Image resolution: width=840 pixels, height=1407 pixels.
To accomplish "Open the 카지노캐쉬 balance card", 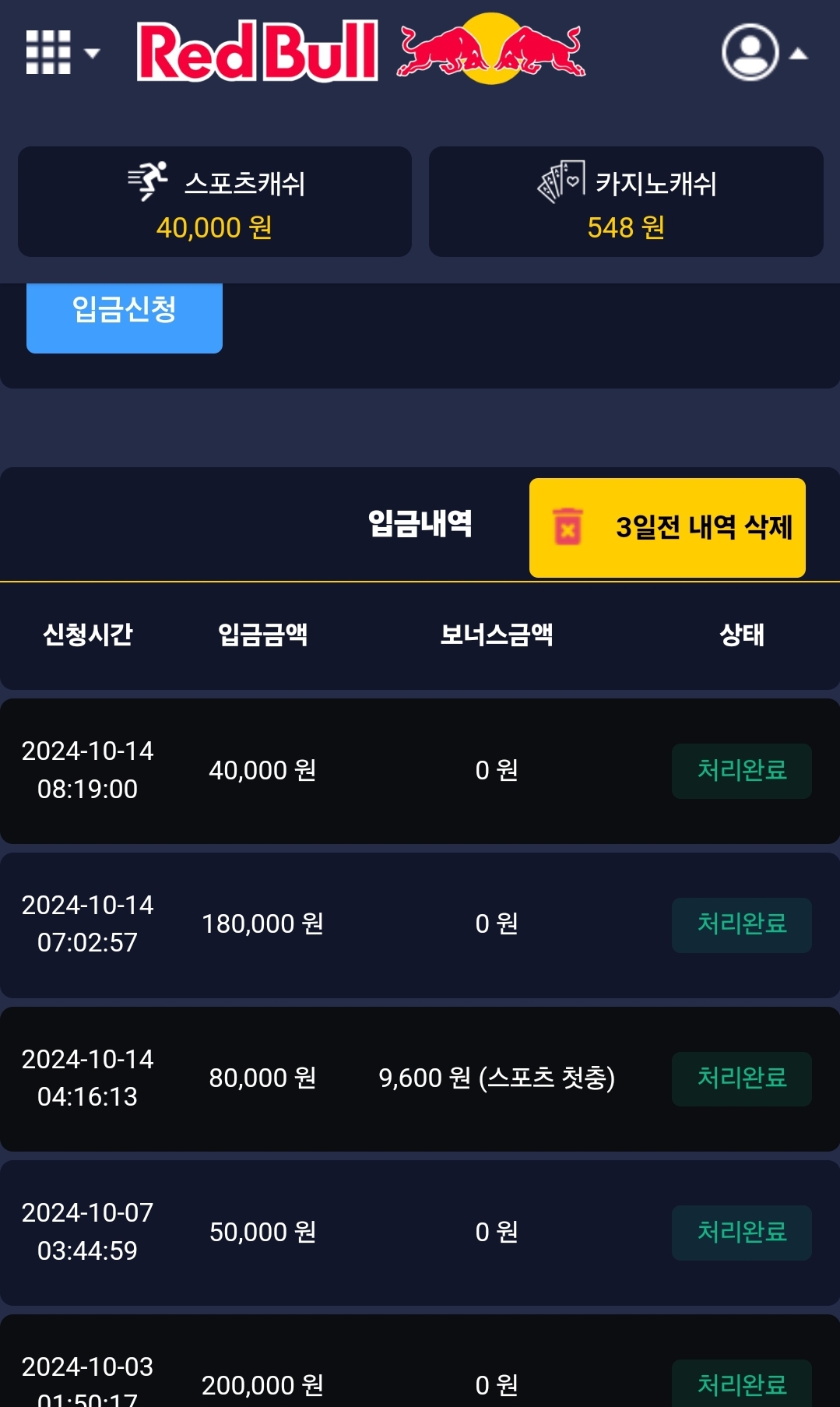I will (x=626, y=202).
